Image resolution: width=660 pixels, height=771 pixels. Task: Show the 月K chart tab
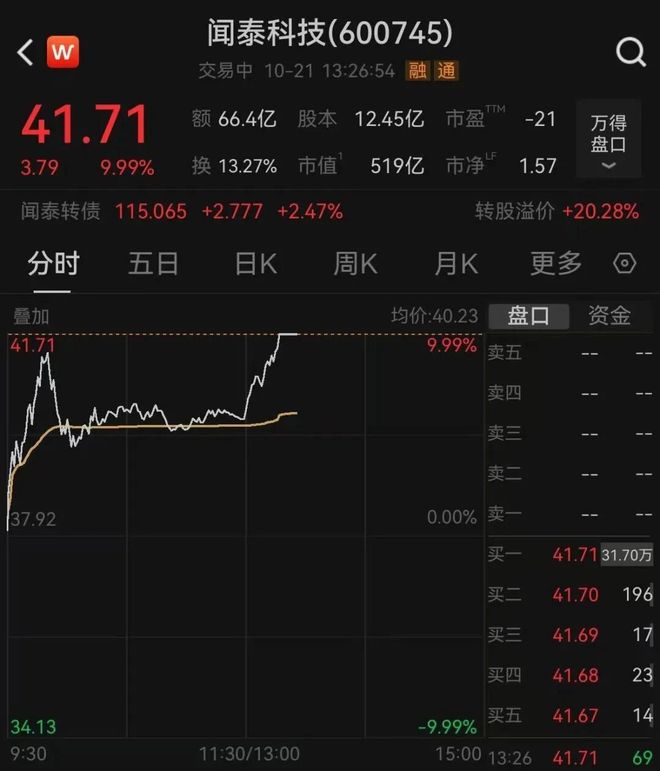(x=456, y=264)
